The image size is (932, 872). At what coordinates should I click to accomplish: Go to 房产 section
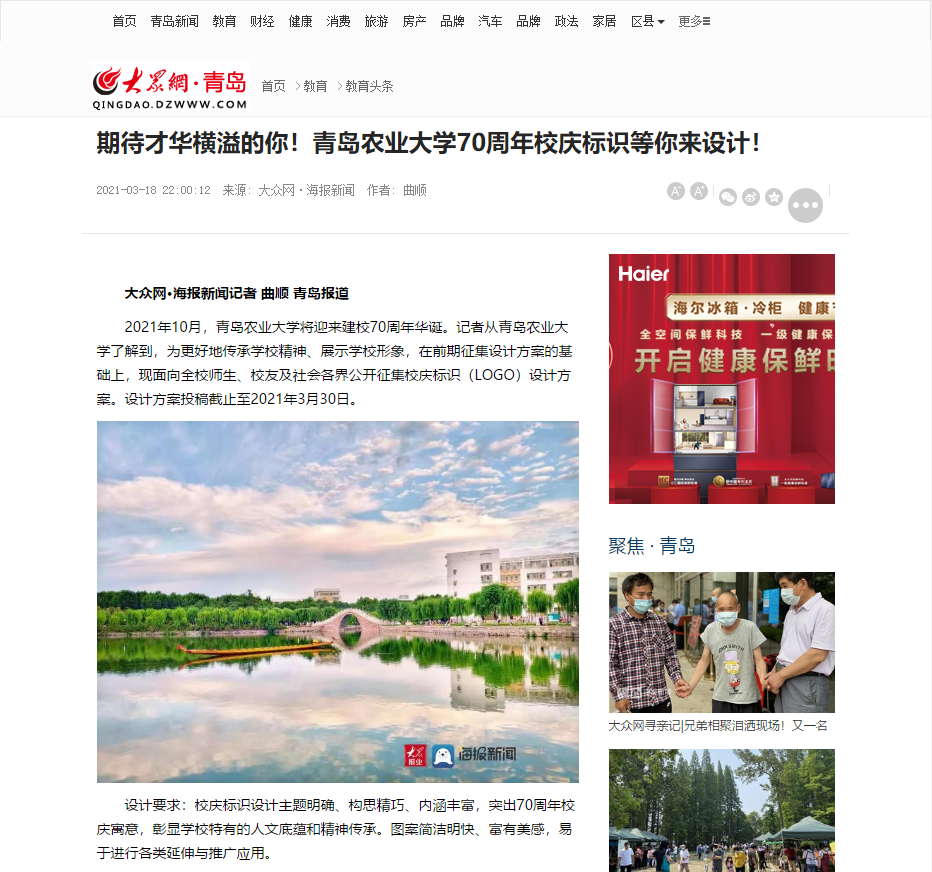tap(414, 21)
